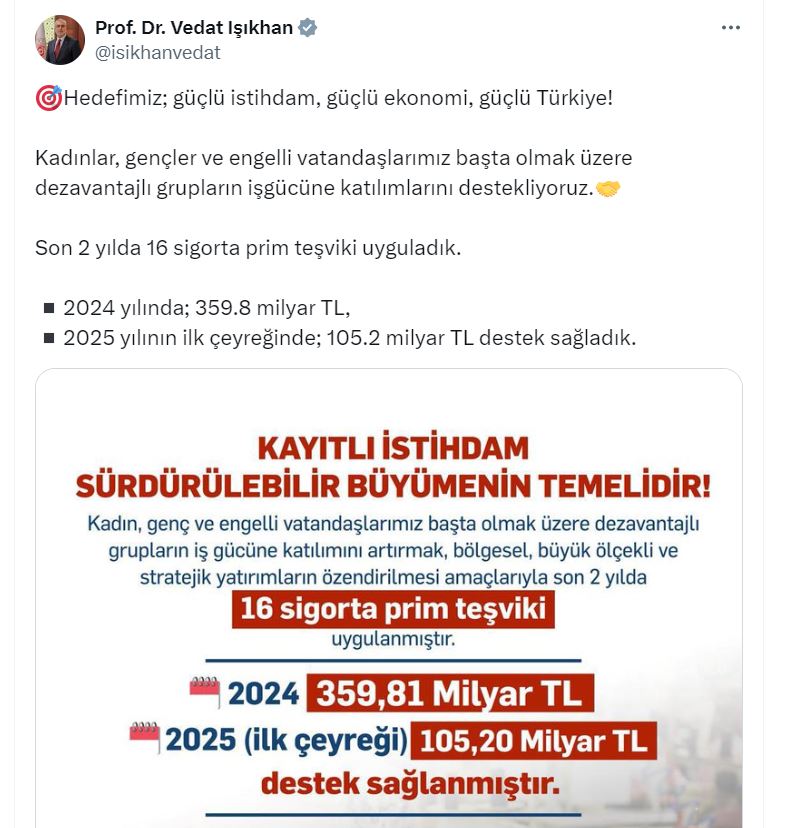Open the @isikhanvedat handle
788x828 pixels.
coord(157,53)
